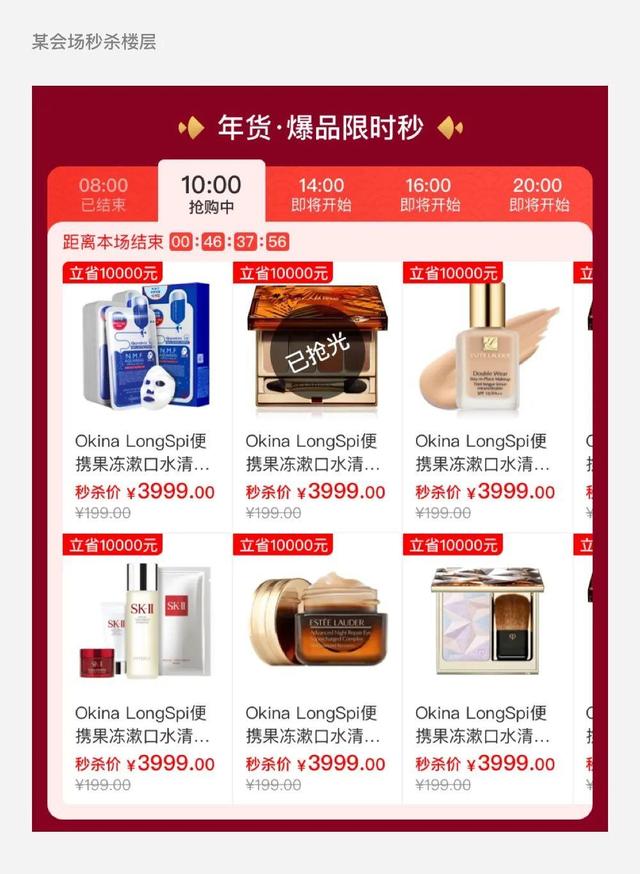Open the 16:00 即将开始 time slot
The height and width of the screenshot is (874, 640).
click(430, 195)
